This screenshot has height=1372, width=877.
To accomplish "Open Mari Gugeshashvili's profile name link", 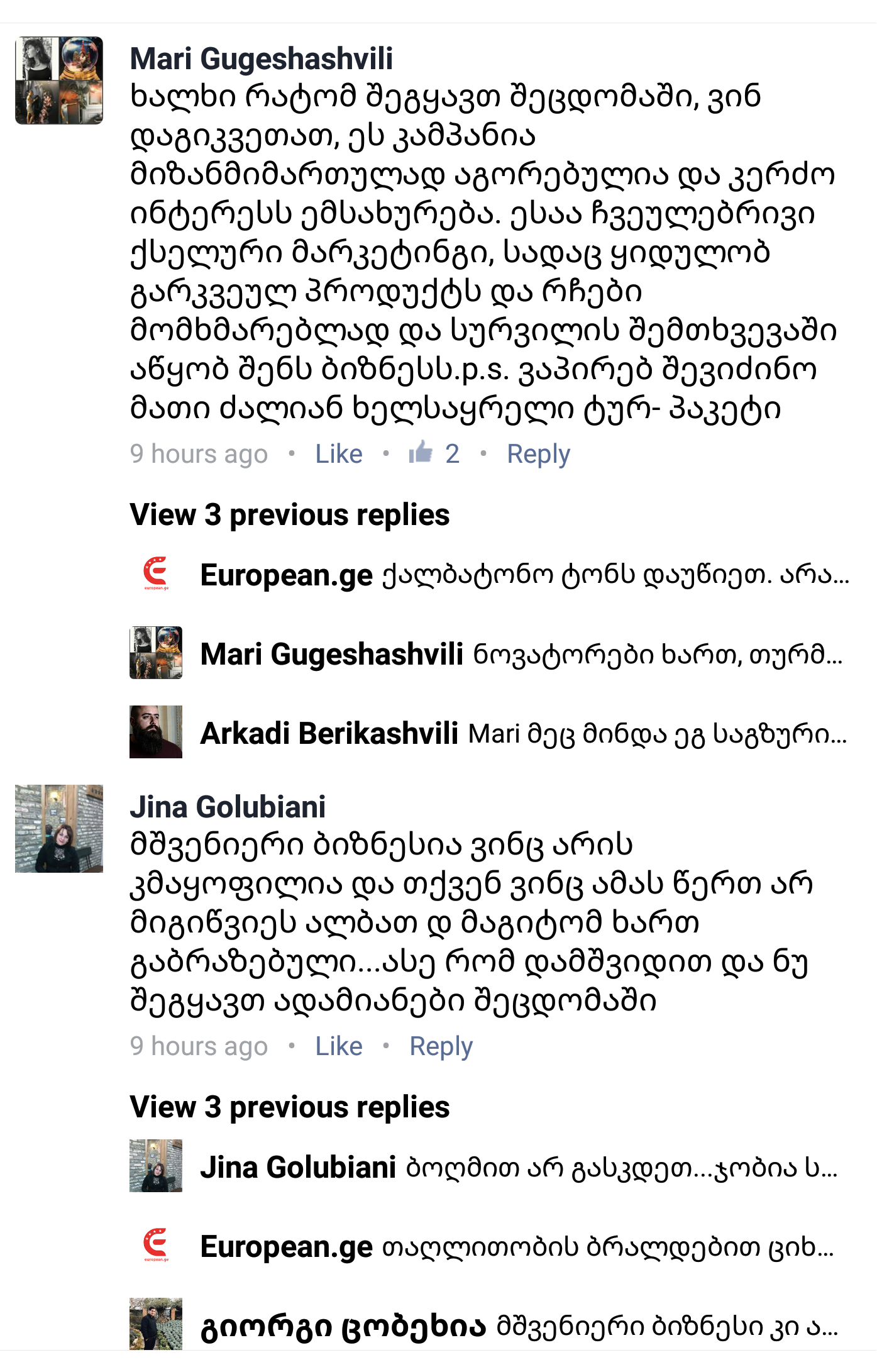I will (x=261, y=59).
